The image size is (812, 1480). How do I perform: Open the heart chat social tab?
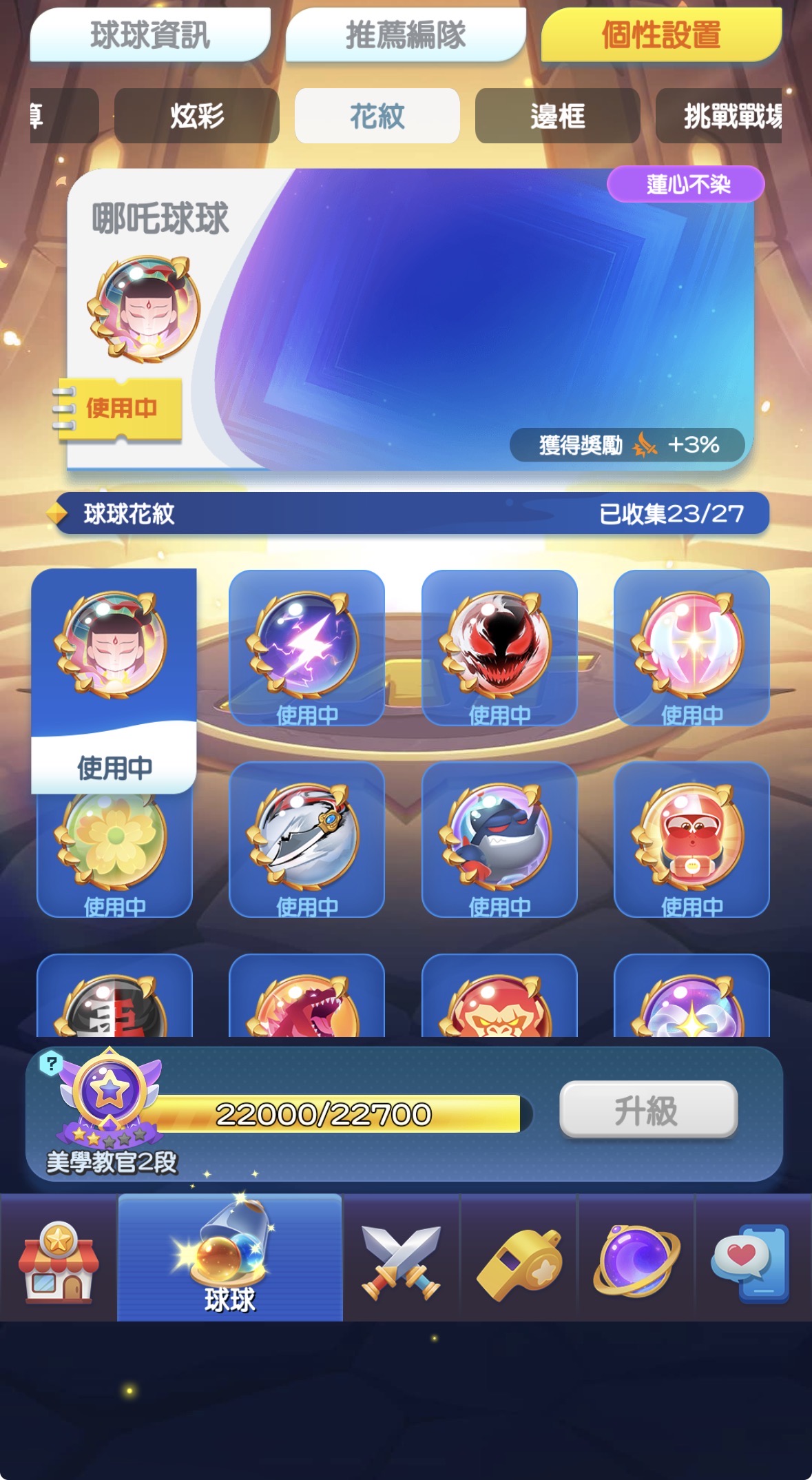click(751, 1262)
